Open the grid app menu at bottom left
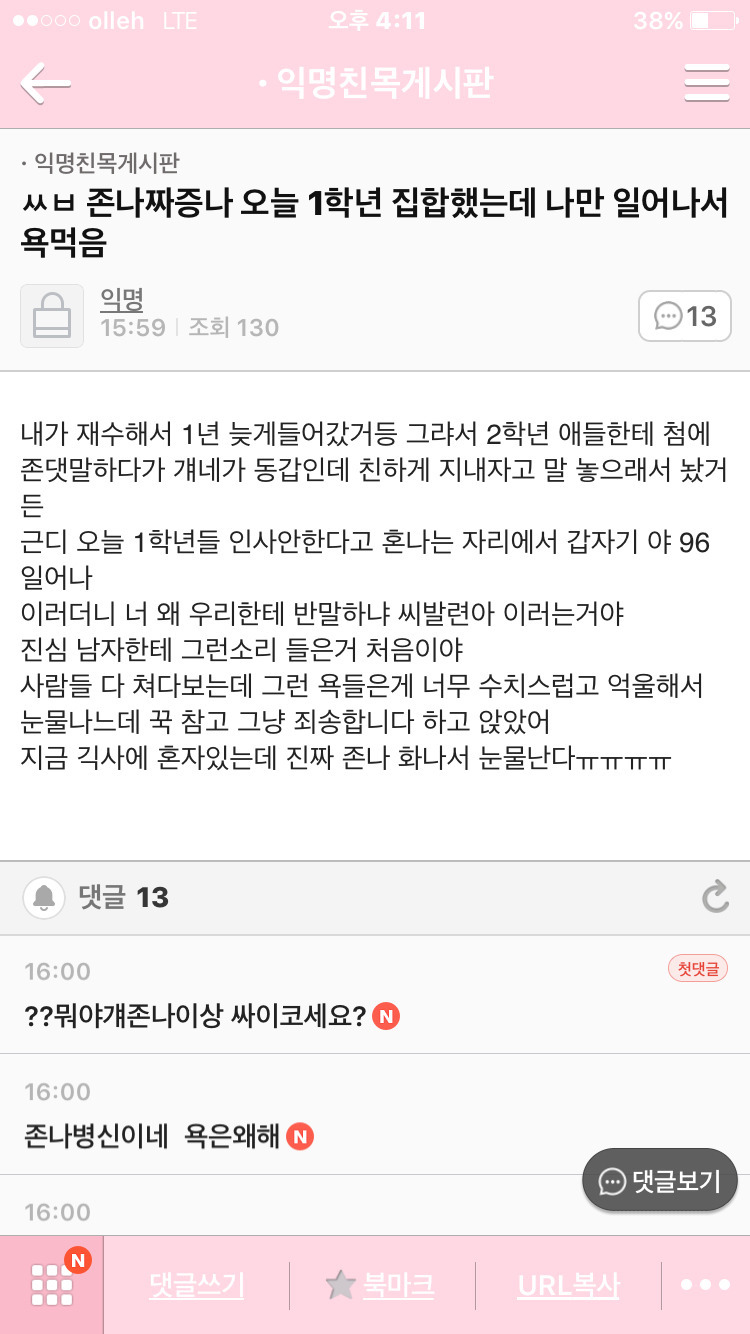This screenshot has width=750, height=1334. (x=51, y=1284)
